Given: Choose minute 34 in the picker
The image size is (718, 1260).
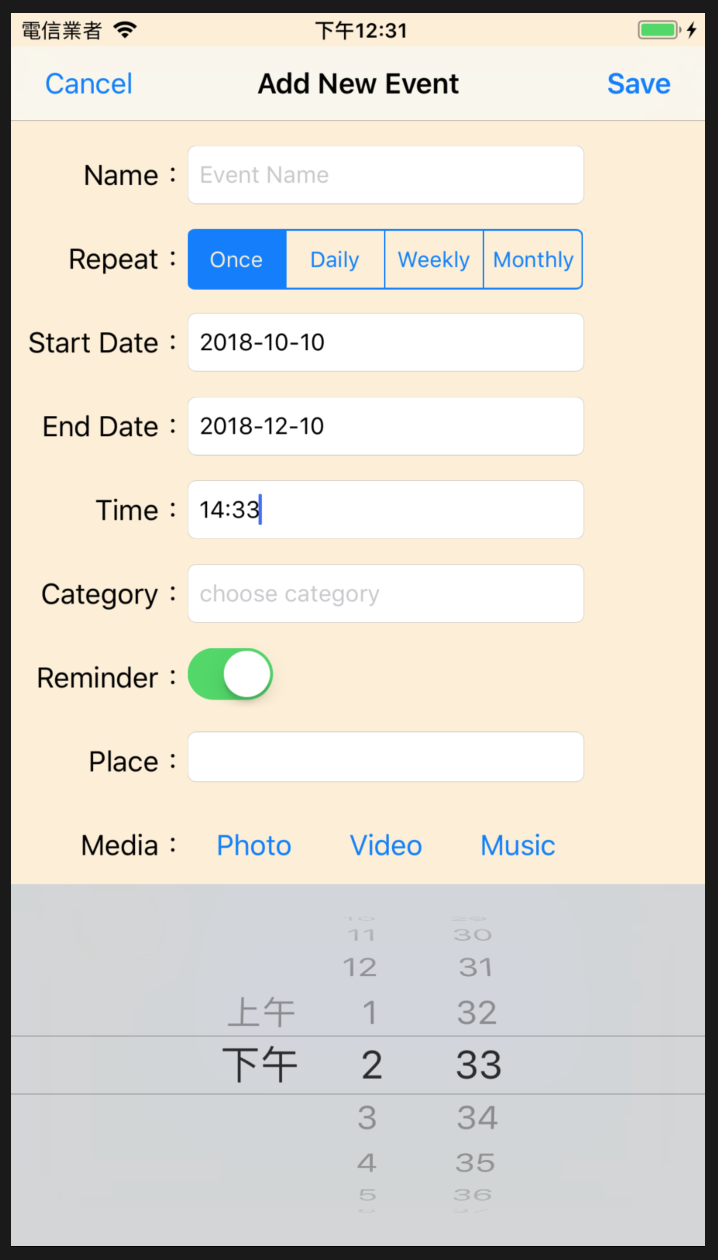Looking at the screenshot, I should click(477, 1117).
